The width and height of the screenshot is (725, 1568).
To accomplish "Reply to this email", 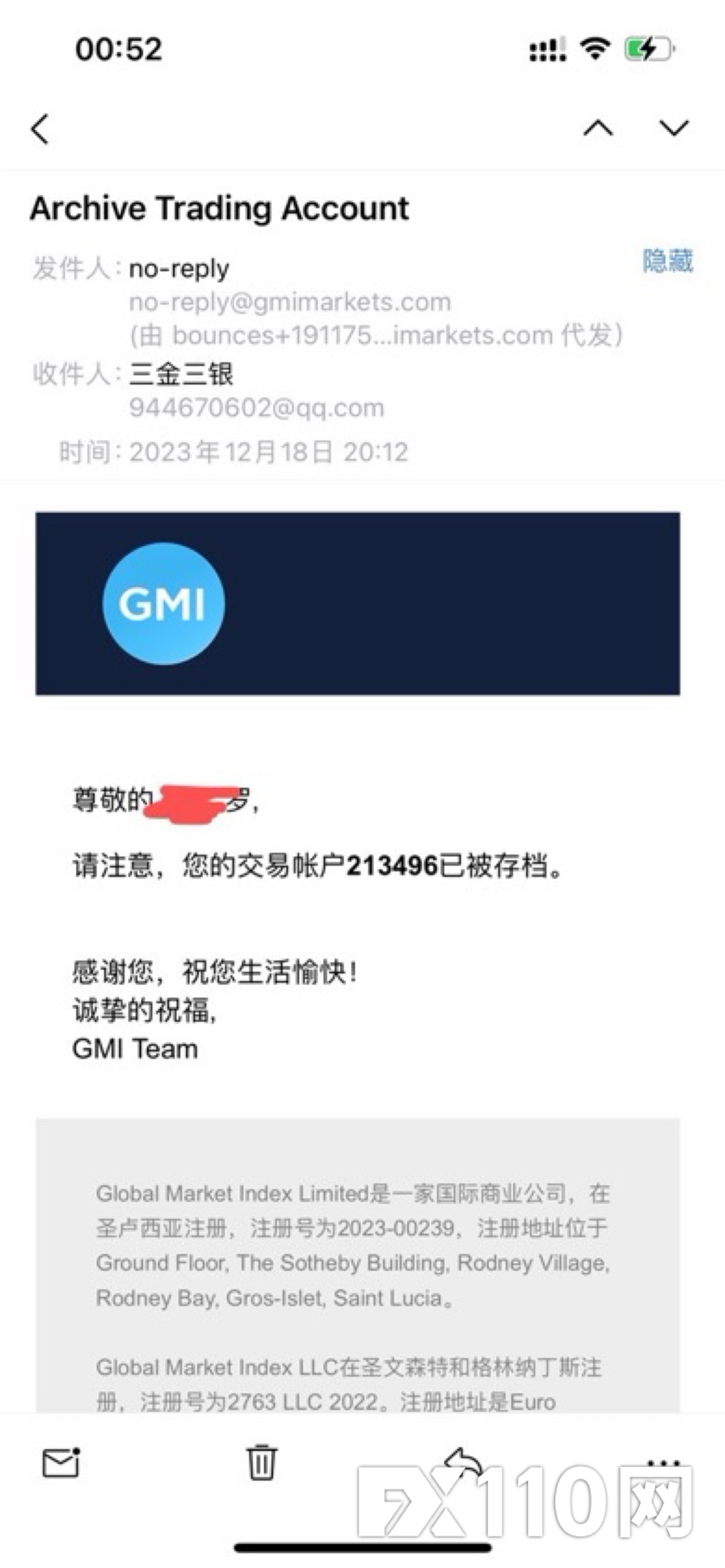I will (464, 1461).
